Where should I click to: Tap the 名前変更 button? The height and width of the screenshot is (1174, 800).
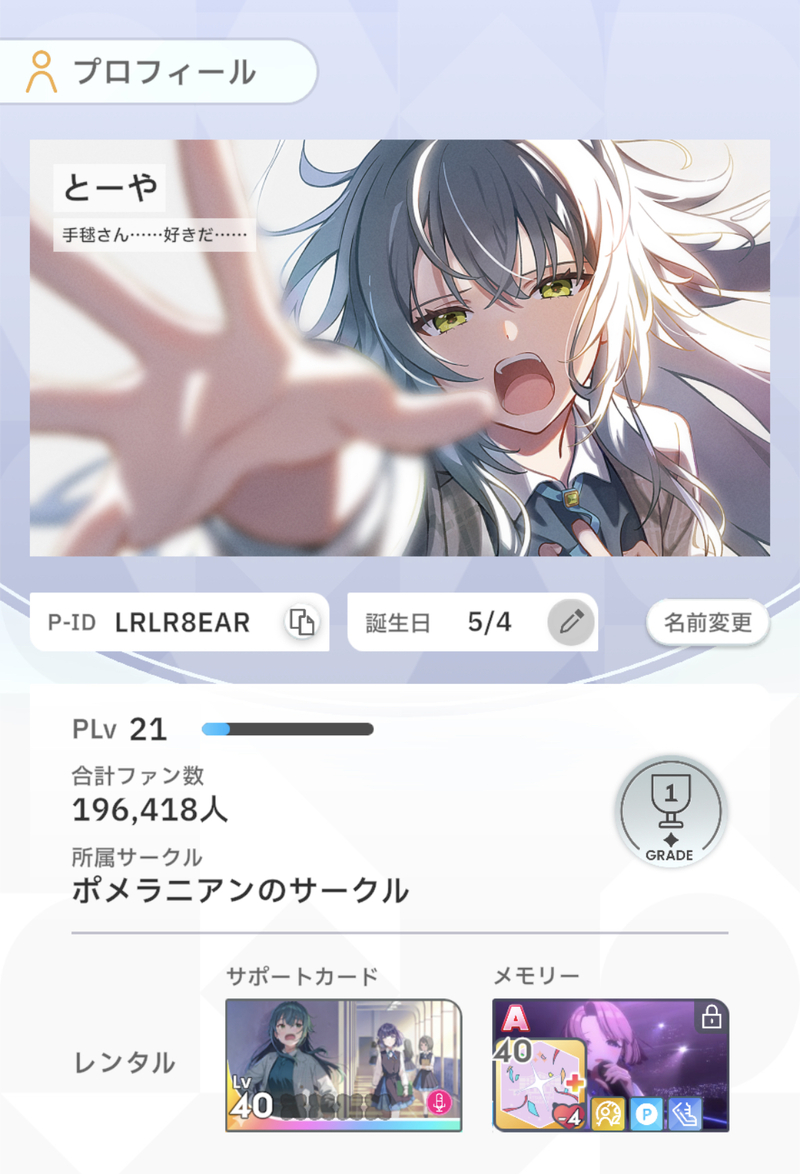[x=707, y=622]
